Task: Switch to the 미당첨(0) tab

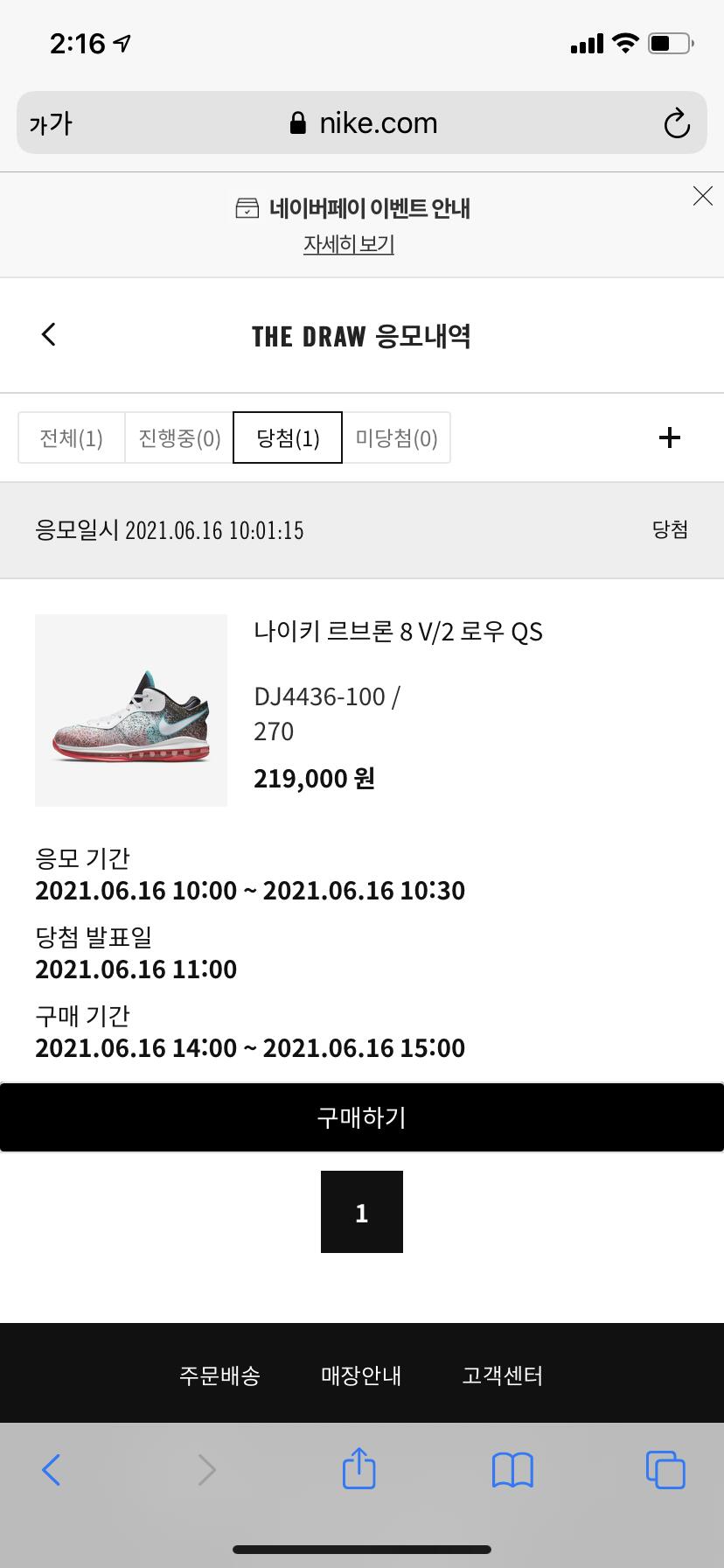Action: point(396,437)
